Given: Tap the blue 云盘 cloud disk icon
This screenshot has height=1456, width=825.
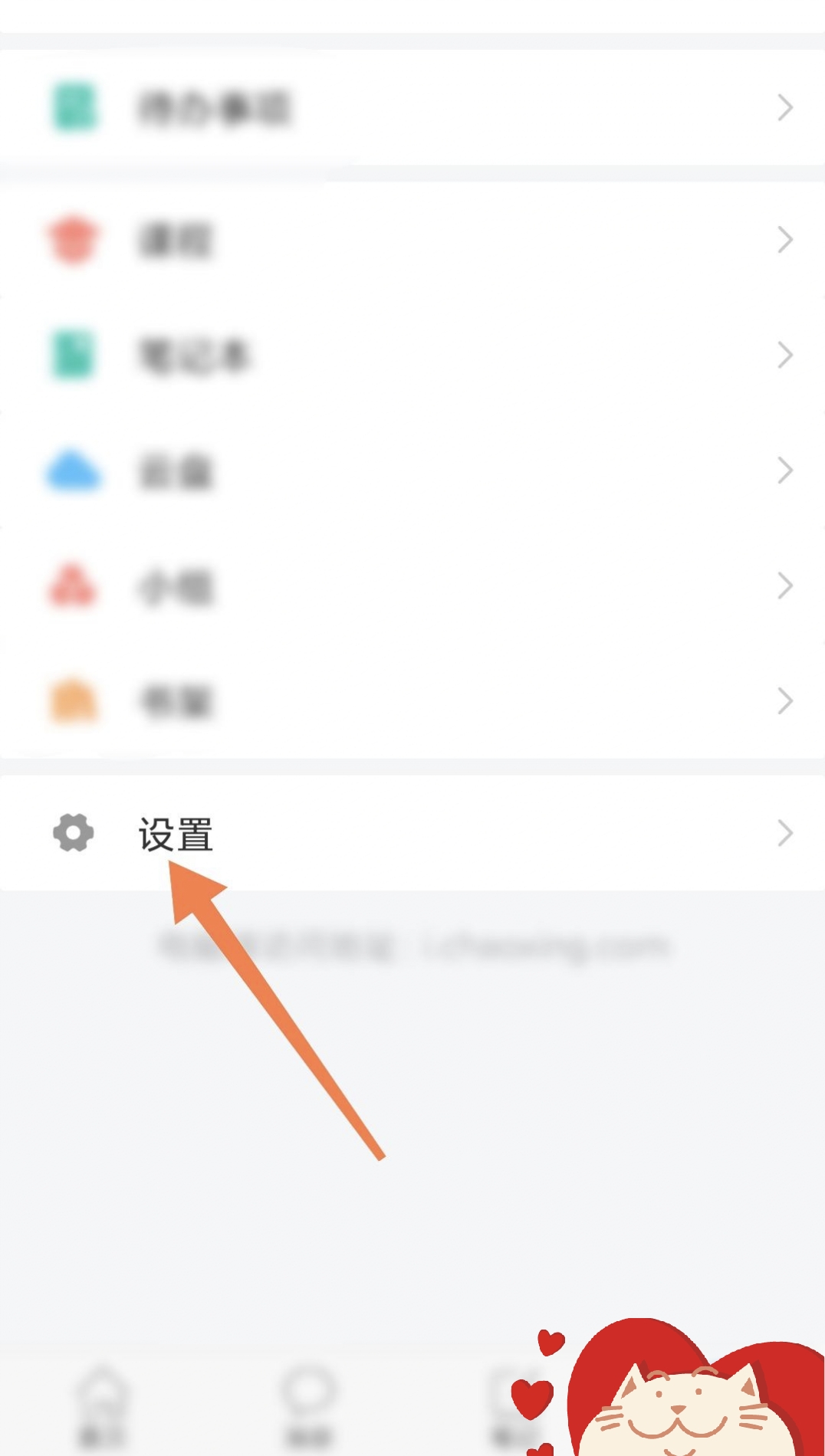Looking at the screenshot, I should tap(73, 471).
